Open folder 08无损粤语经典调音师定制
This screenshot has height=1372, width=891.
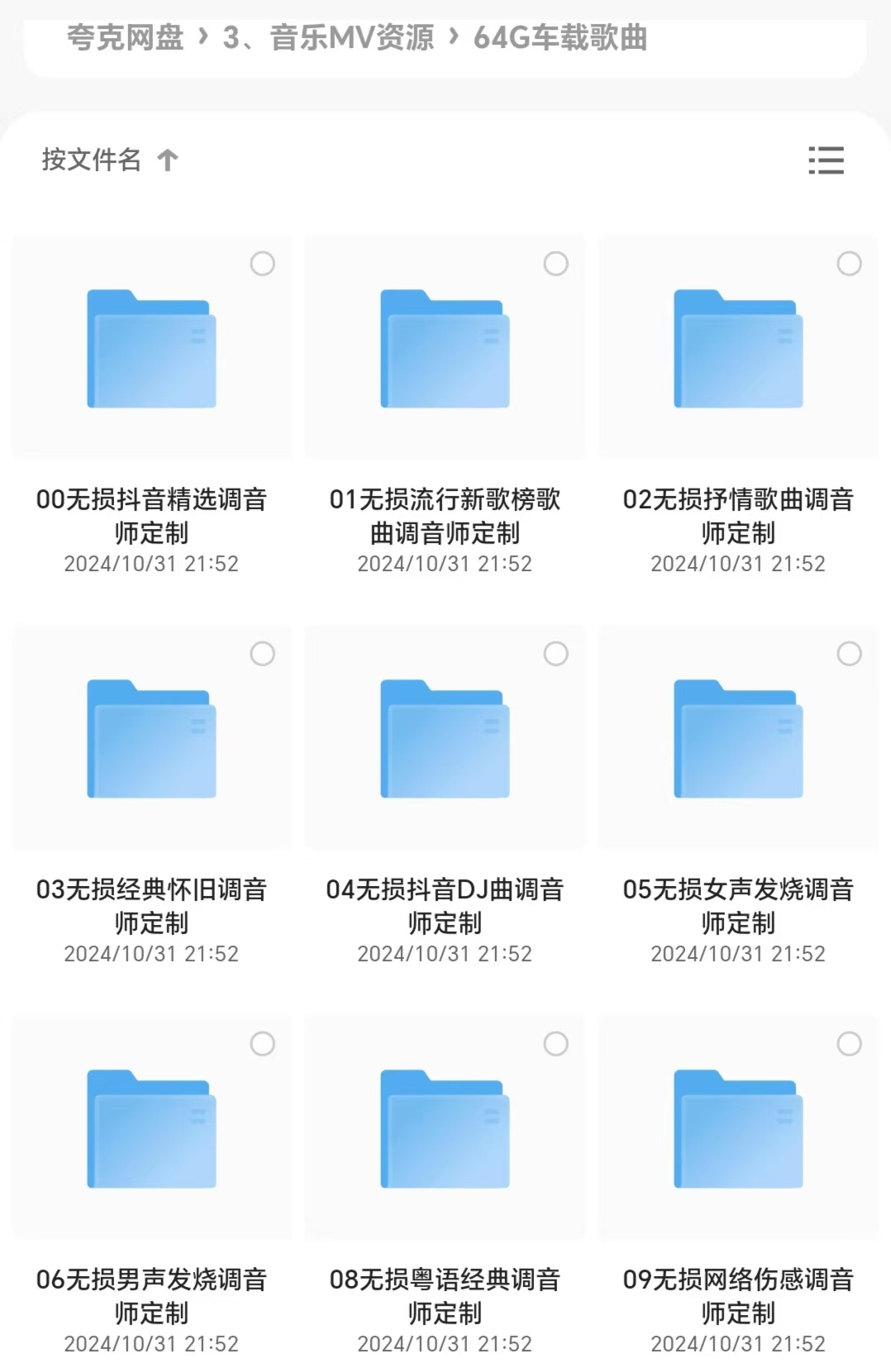445,1132
